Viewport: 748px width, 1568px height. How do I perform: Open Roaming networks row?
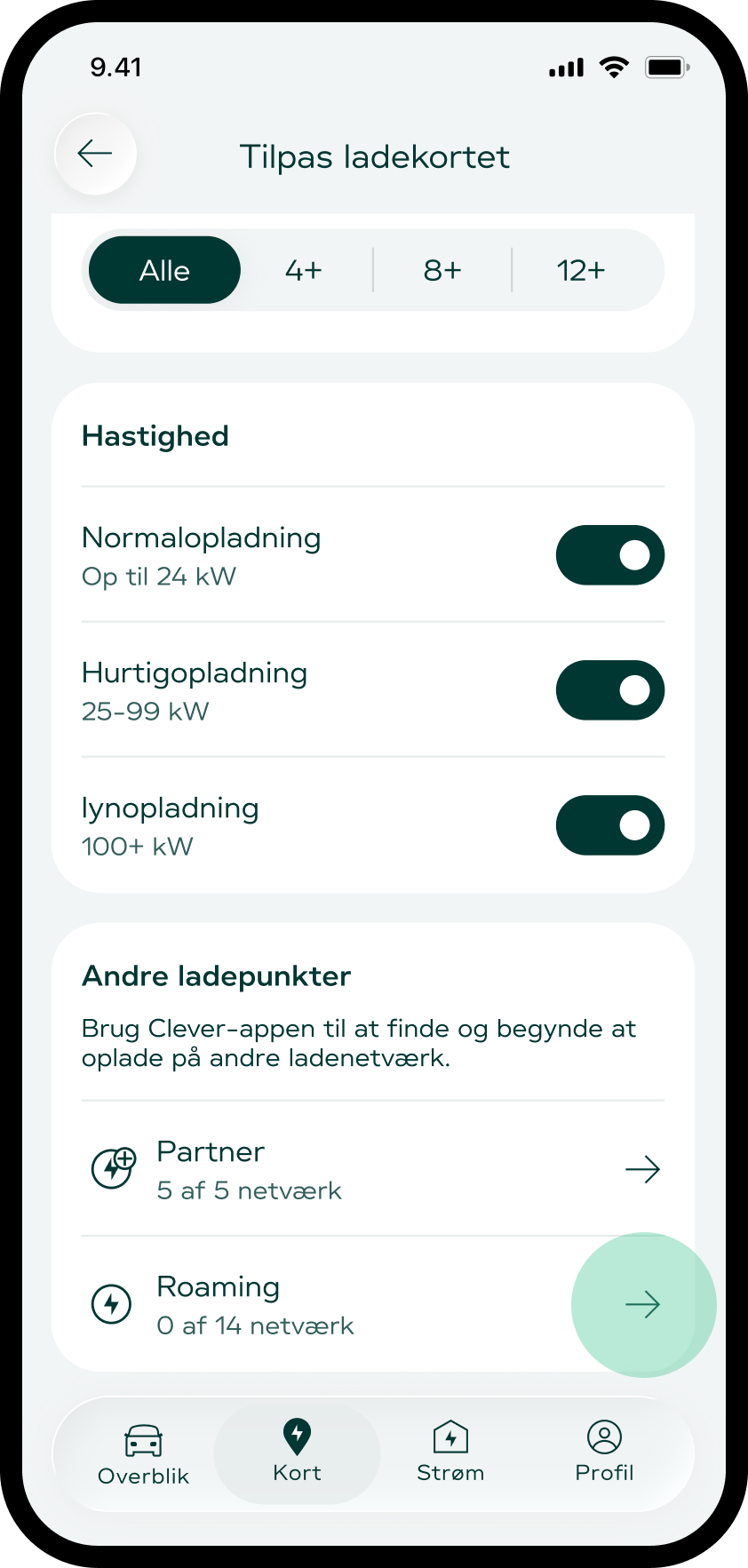coord(373,1304)
